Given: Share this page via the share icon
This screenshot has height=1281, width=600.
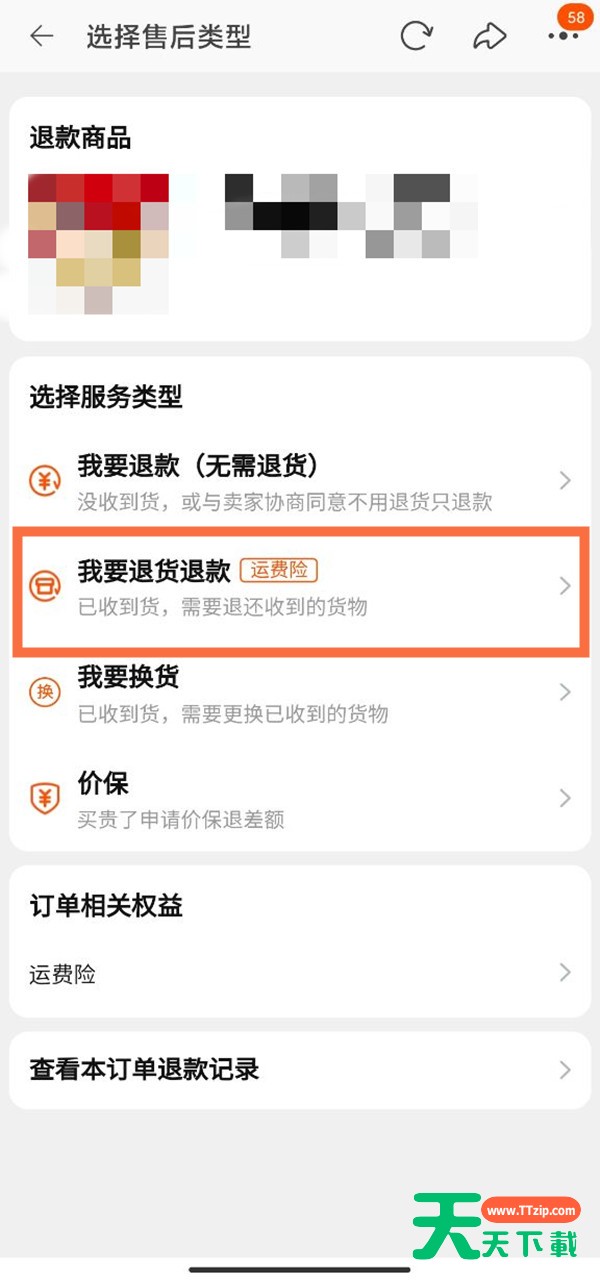Looking at the screenshot, I should pyautogui.click(x=489, y=37).
